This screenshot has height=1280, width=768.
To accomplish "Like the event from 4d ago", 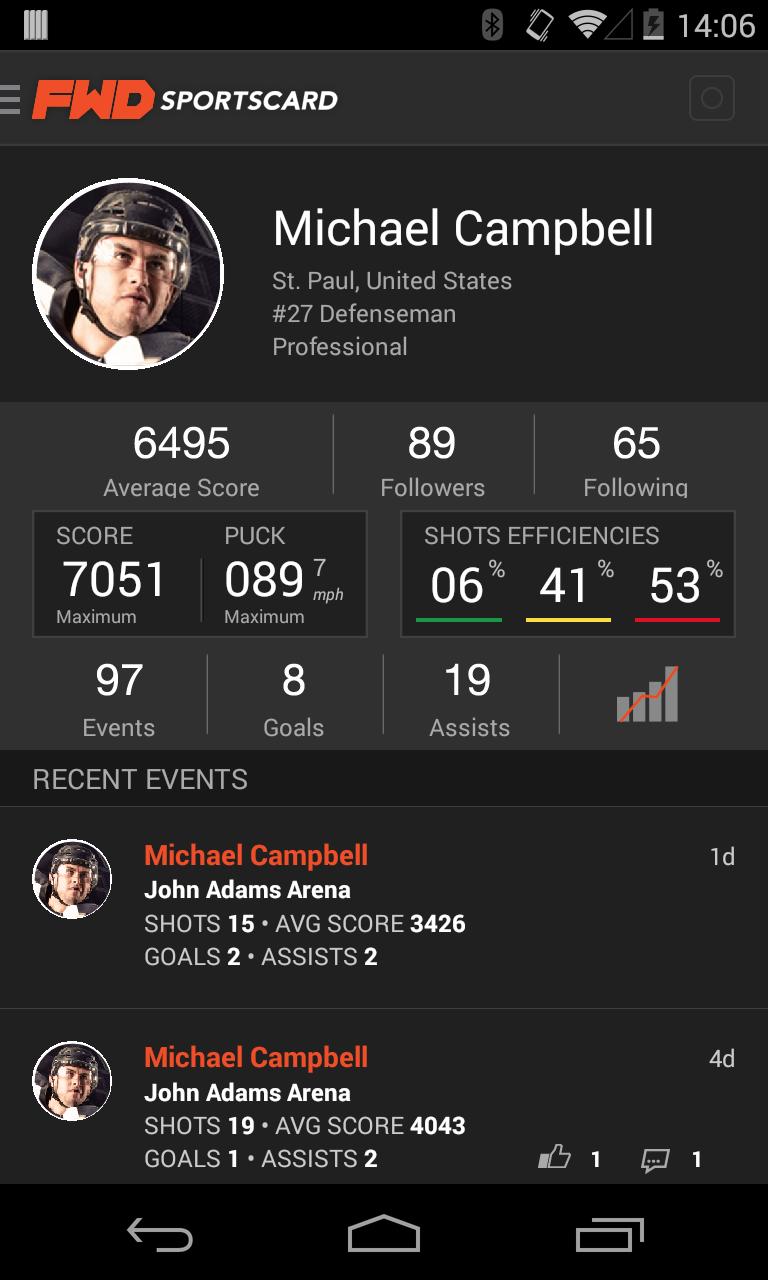I will (x=555, y=1159).
